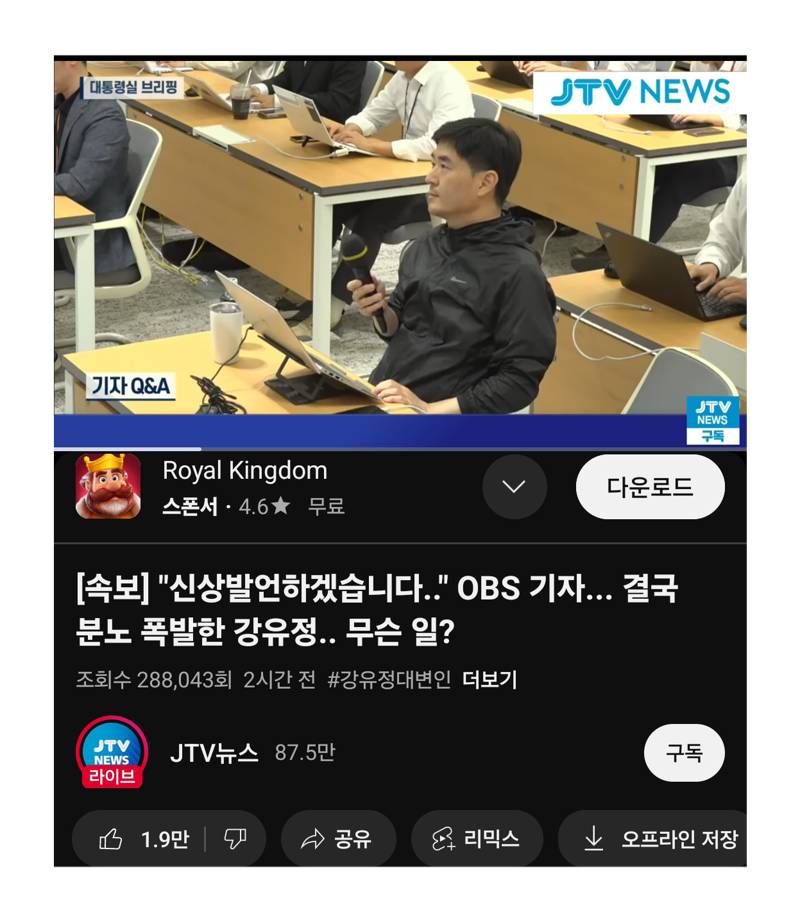This screenshot has height=921, width=800.
Task: Create a remix with 리믹스
Action: [x=476, y=839]
